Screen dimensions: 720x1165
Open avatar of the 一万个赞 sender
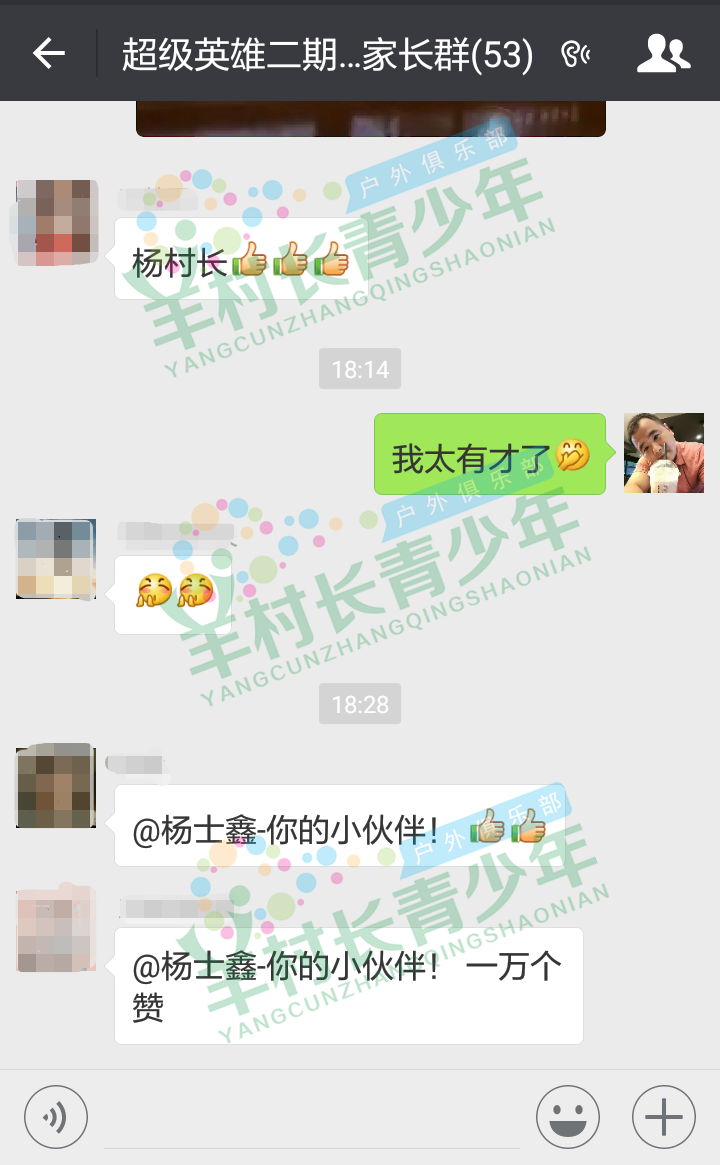coord(56,929)
